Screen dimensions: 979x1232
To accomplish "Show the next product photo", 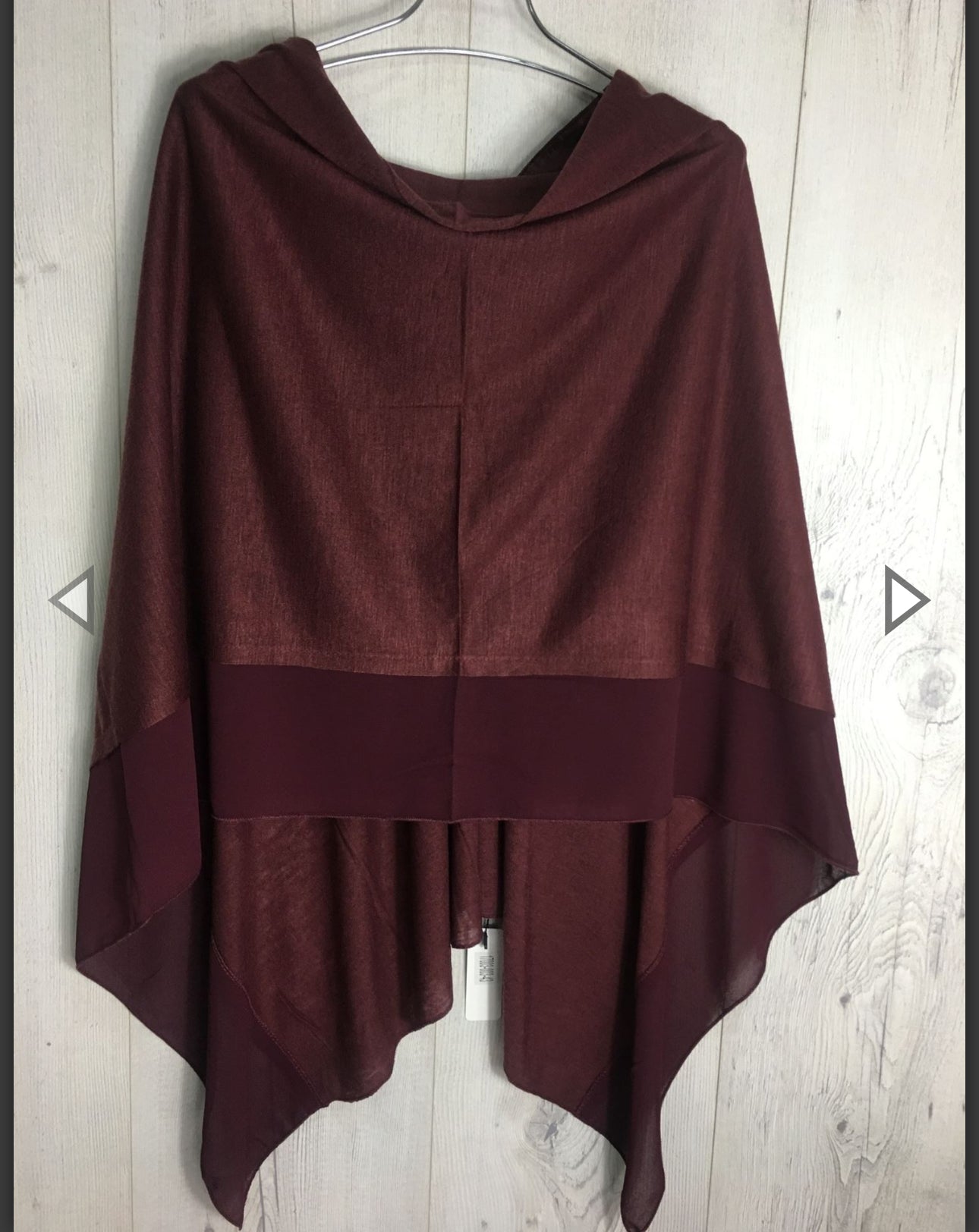I will coord(906,601).
